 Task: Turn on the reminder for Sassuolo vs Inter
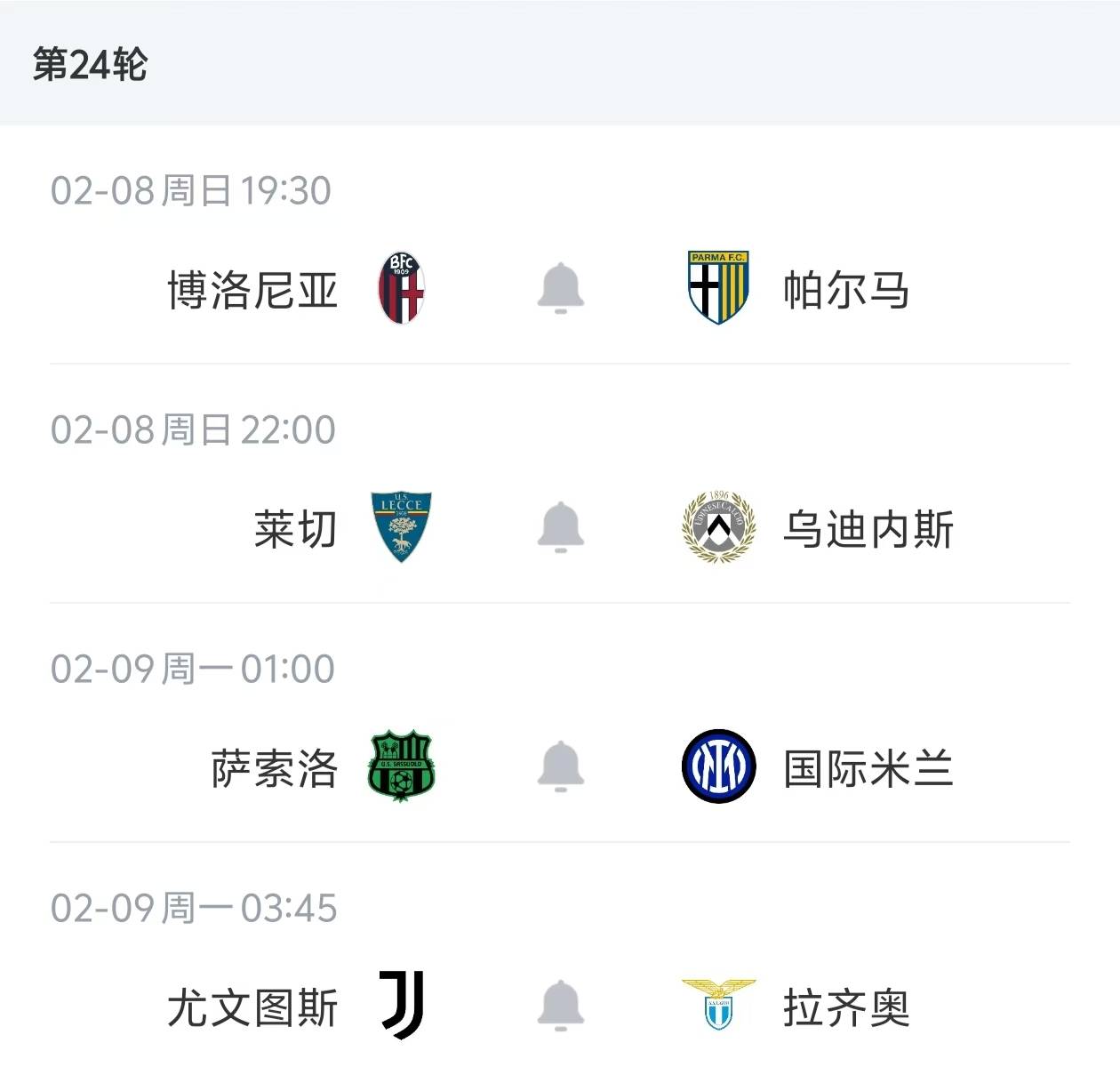coord(560,766)
